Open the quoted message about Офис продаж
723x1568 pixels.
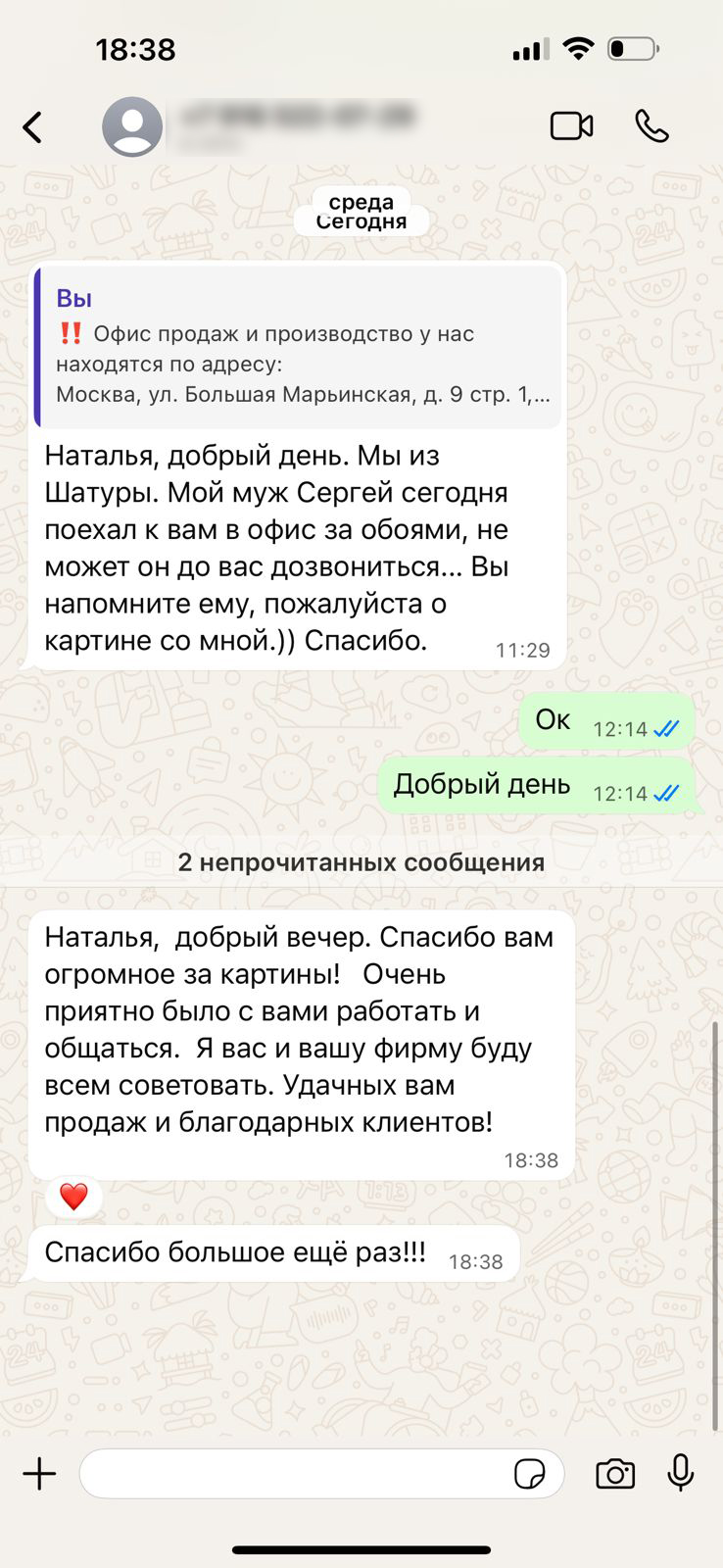point(298,348)
